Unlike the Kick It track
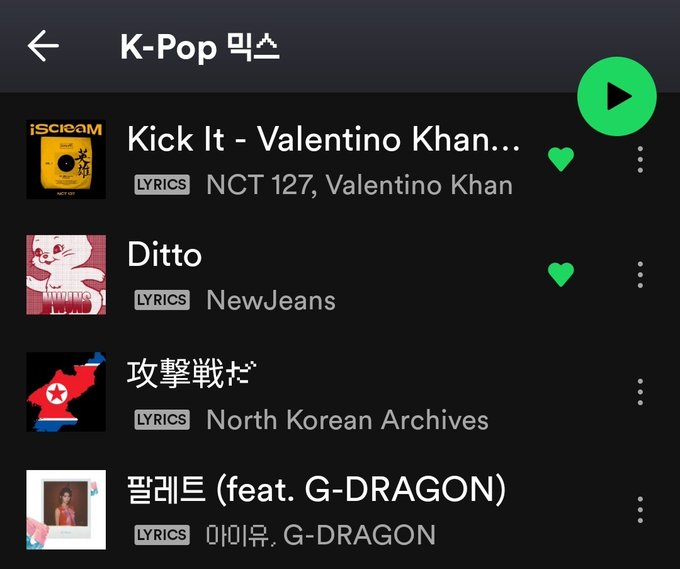This screenshot has height=569, width=680. [x=561, y=159]
